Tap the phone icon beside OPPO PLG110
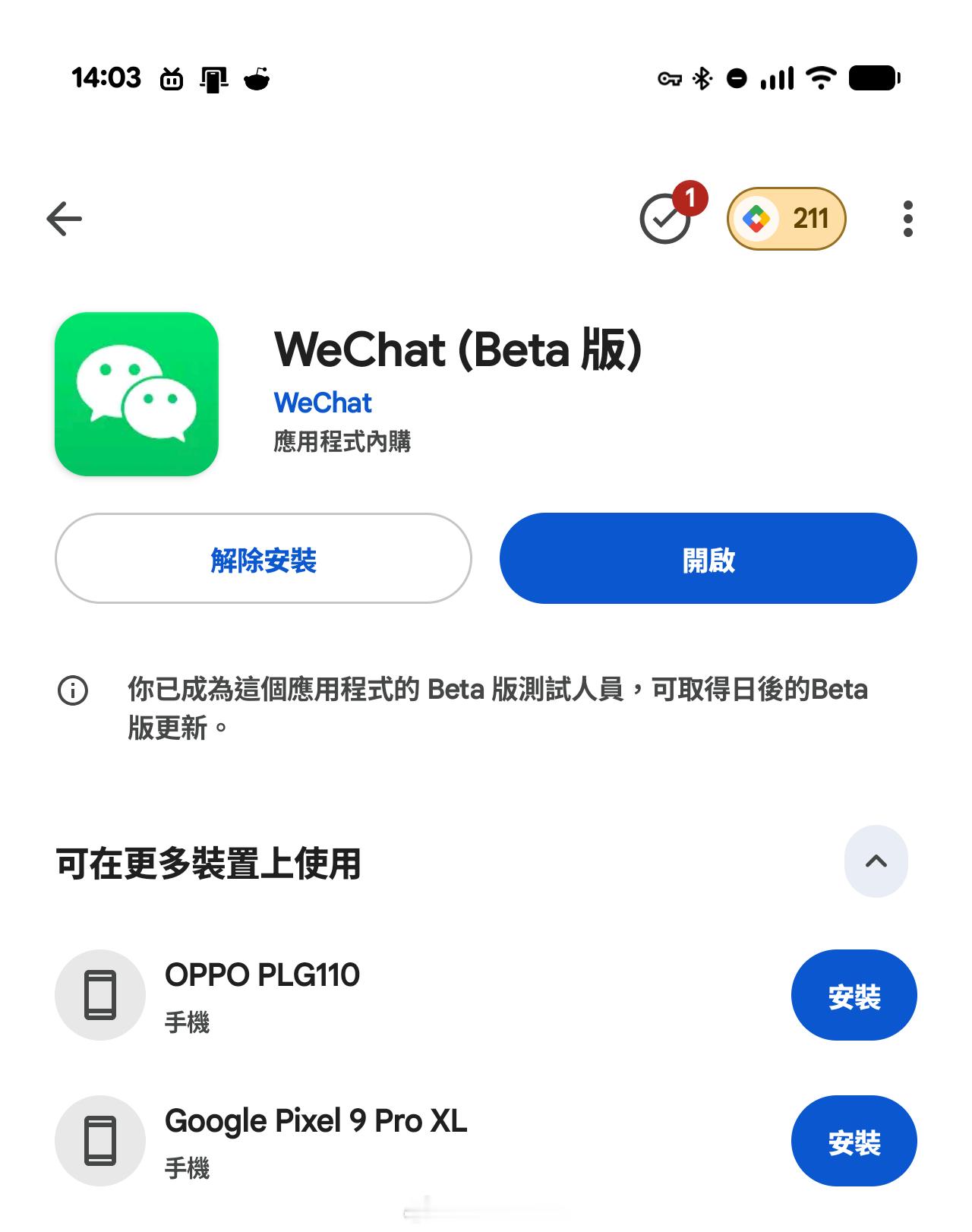The image size is (972, 1232). (99, 995)
